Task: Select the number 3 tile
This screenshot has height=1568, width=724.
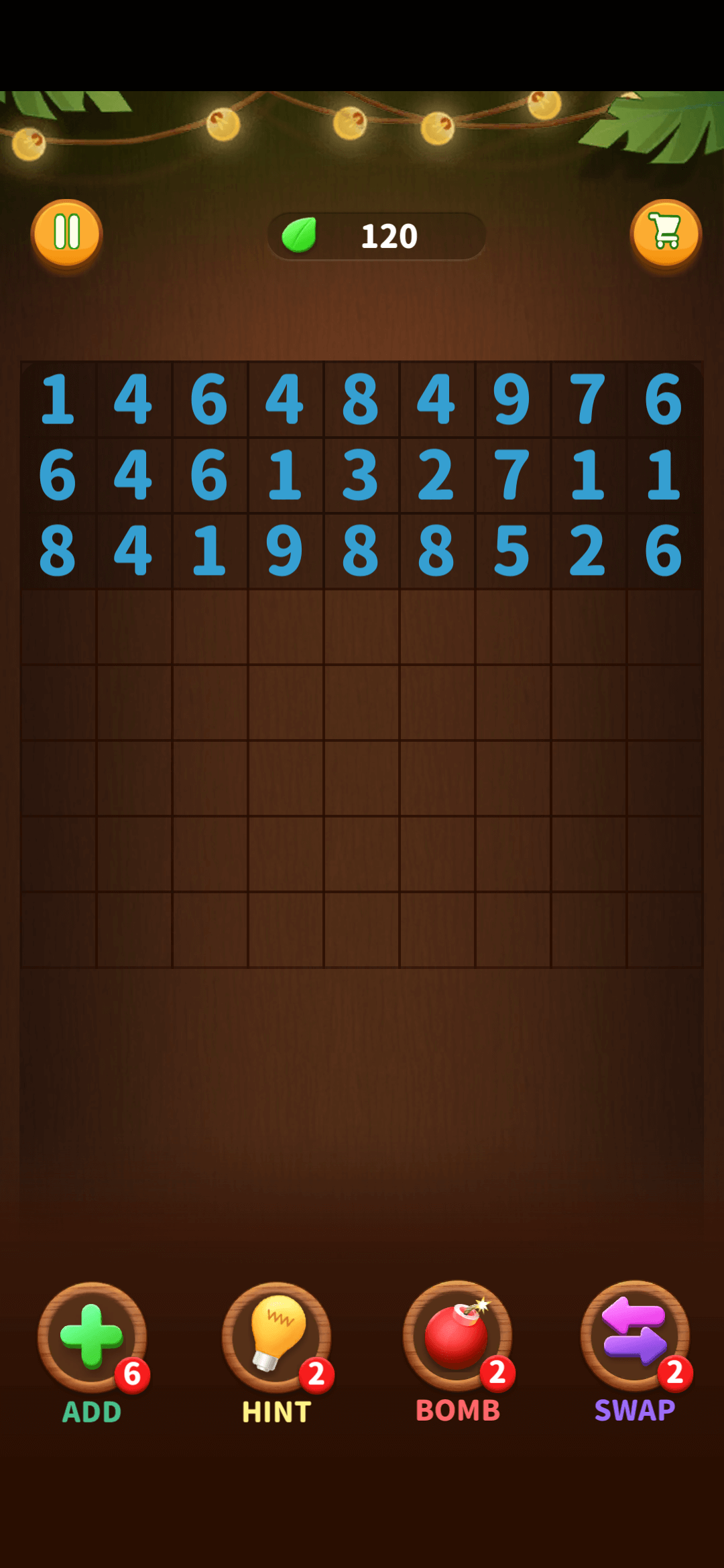Action: click(x=361, y=475)
